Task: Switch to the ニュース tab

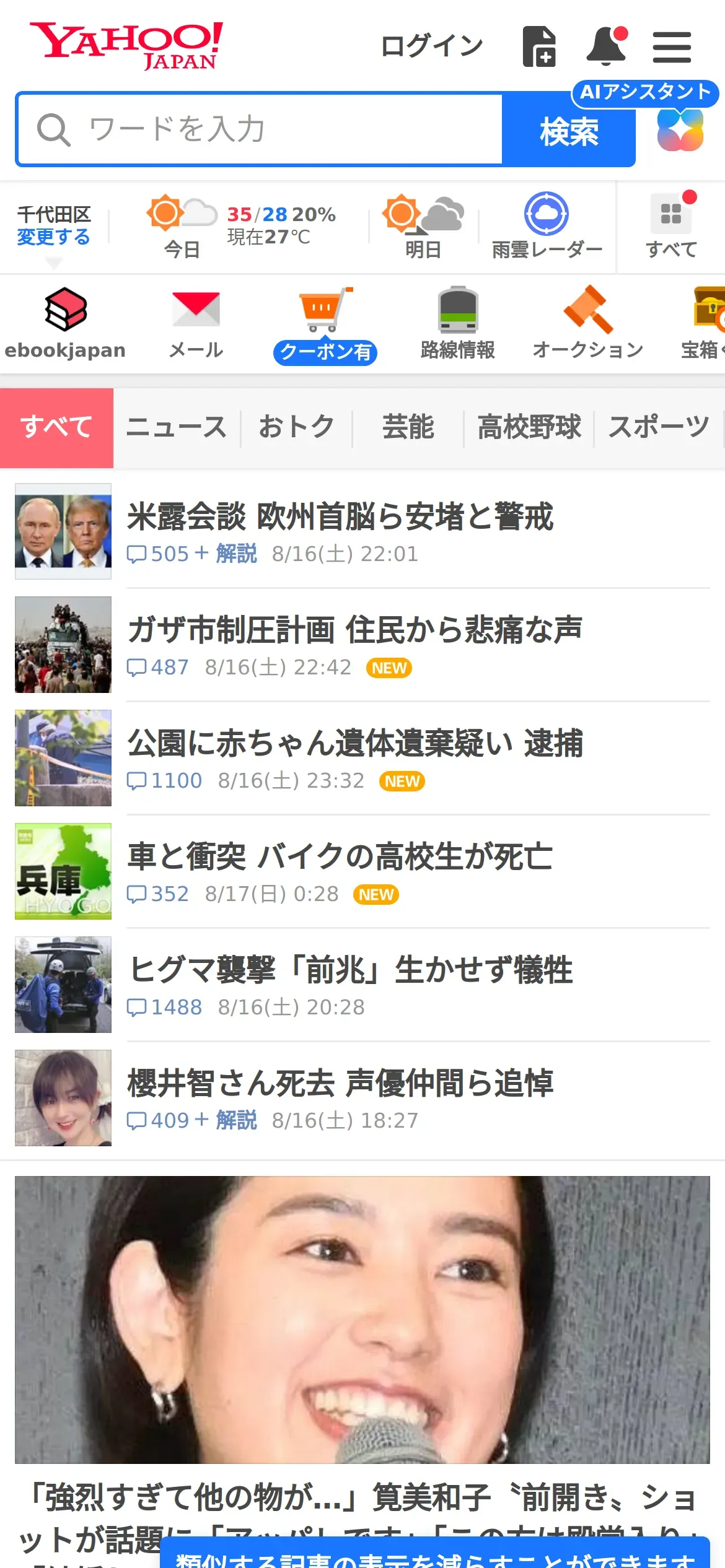Action: click(177, 428)
